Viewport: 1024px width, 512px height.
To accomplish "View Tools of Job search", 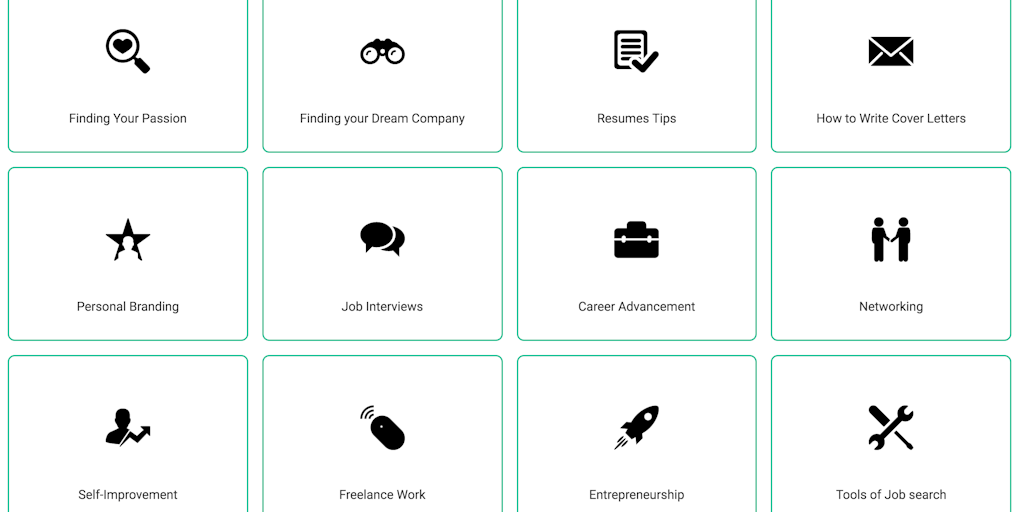I will click(890, 440).
